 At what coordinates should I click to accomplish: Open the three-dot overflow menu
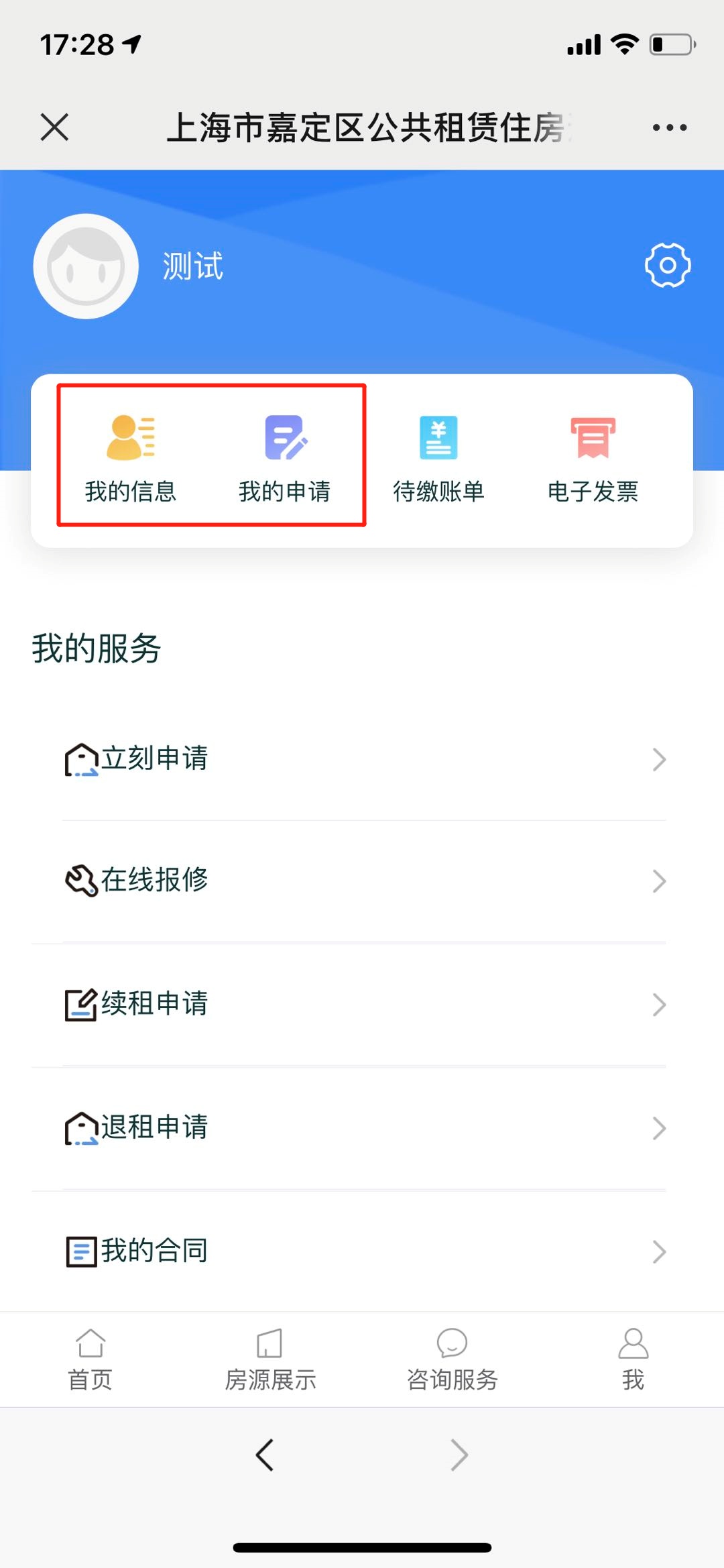[669, 127]
